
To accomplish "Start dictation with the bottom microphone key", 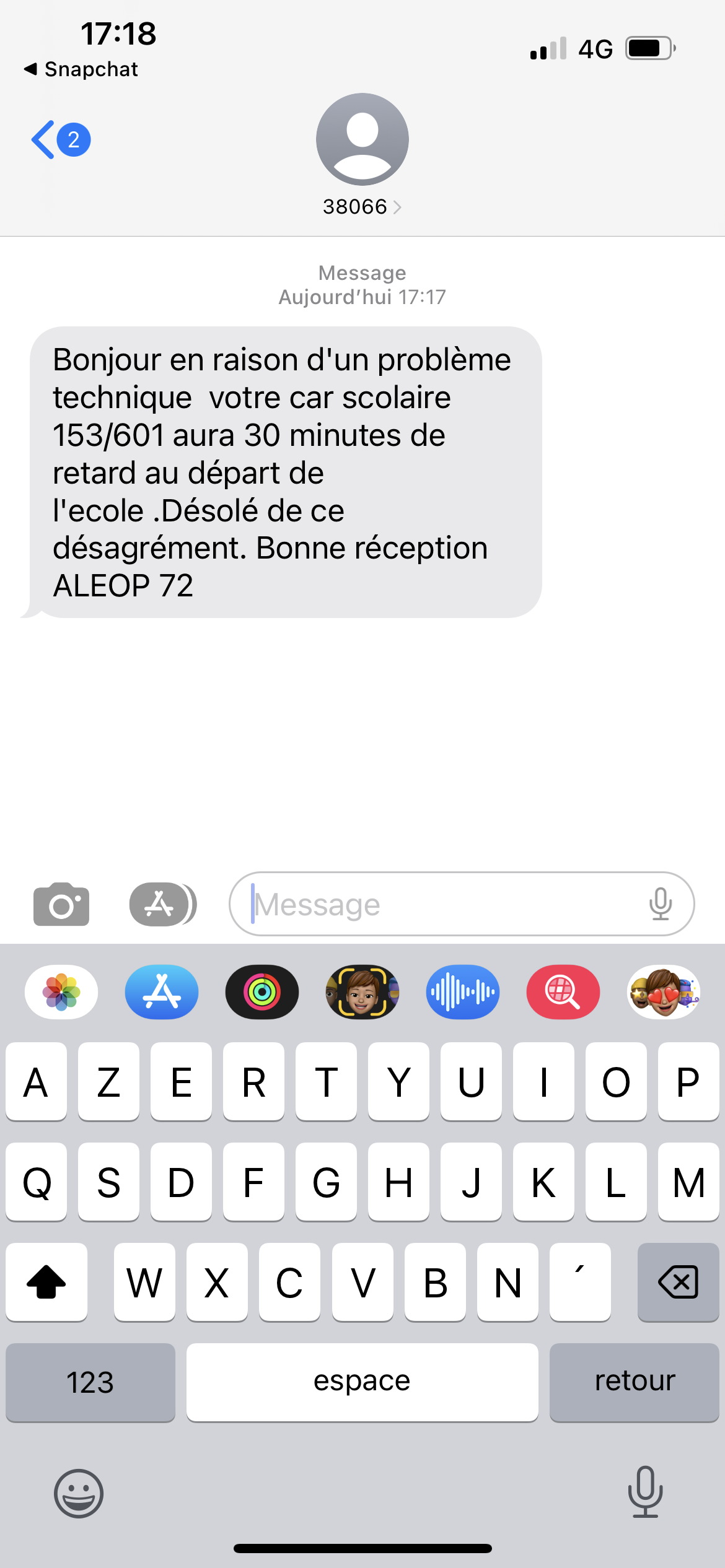I will pos(645,1492).
